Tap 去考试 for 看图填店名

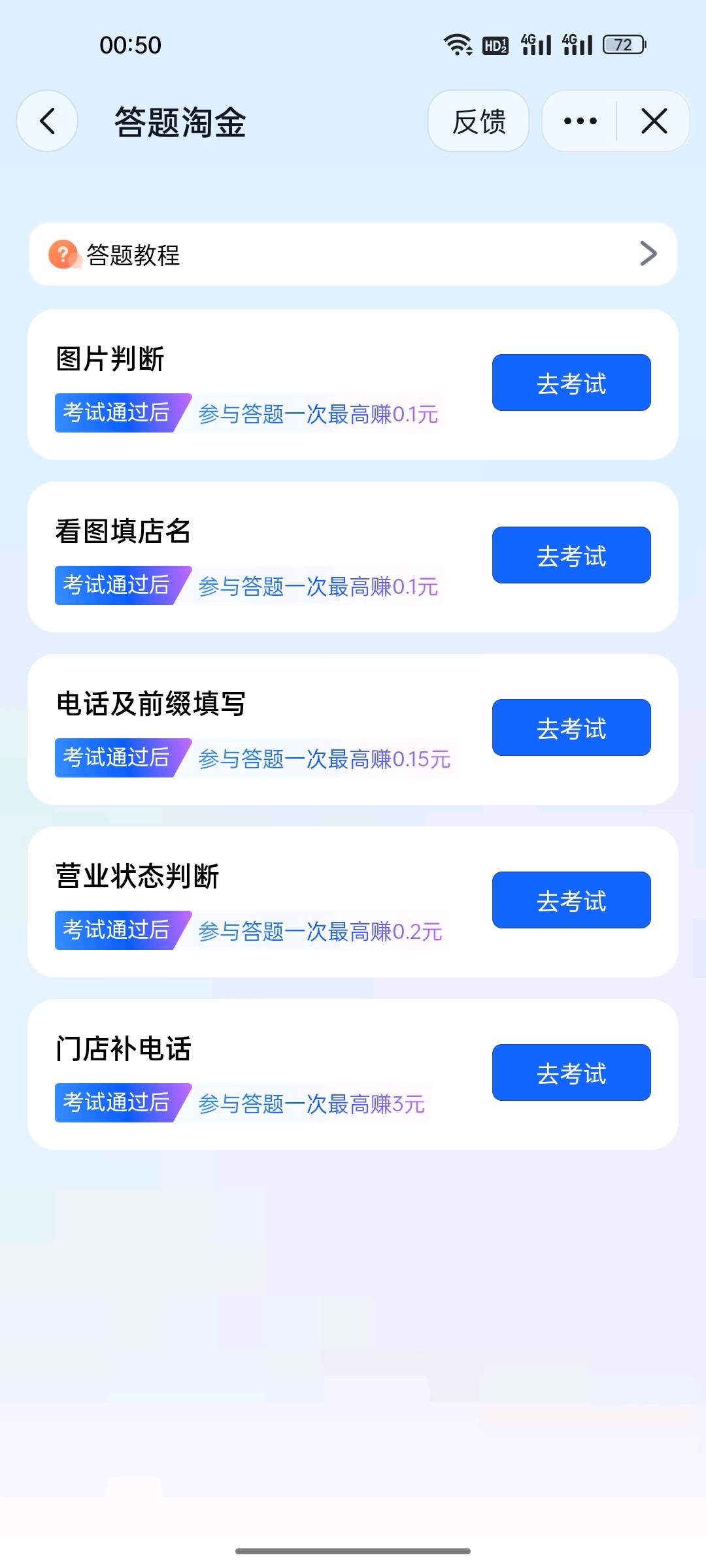click(571, 555)
